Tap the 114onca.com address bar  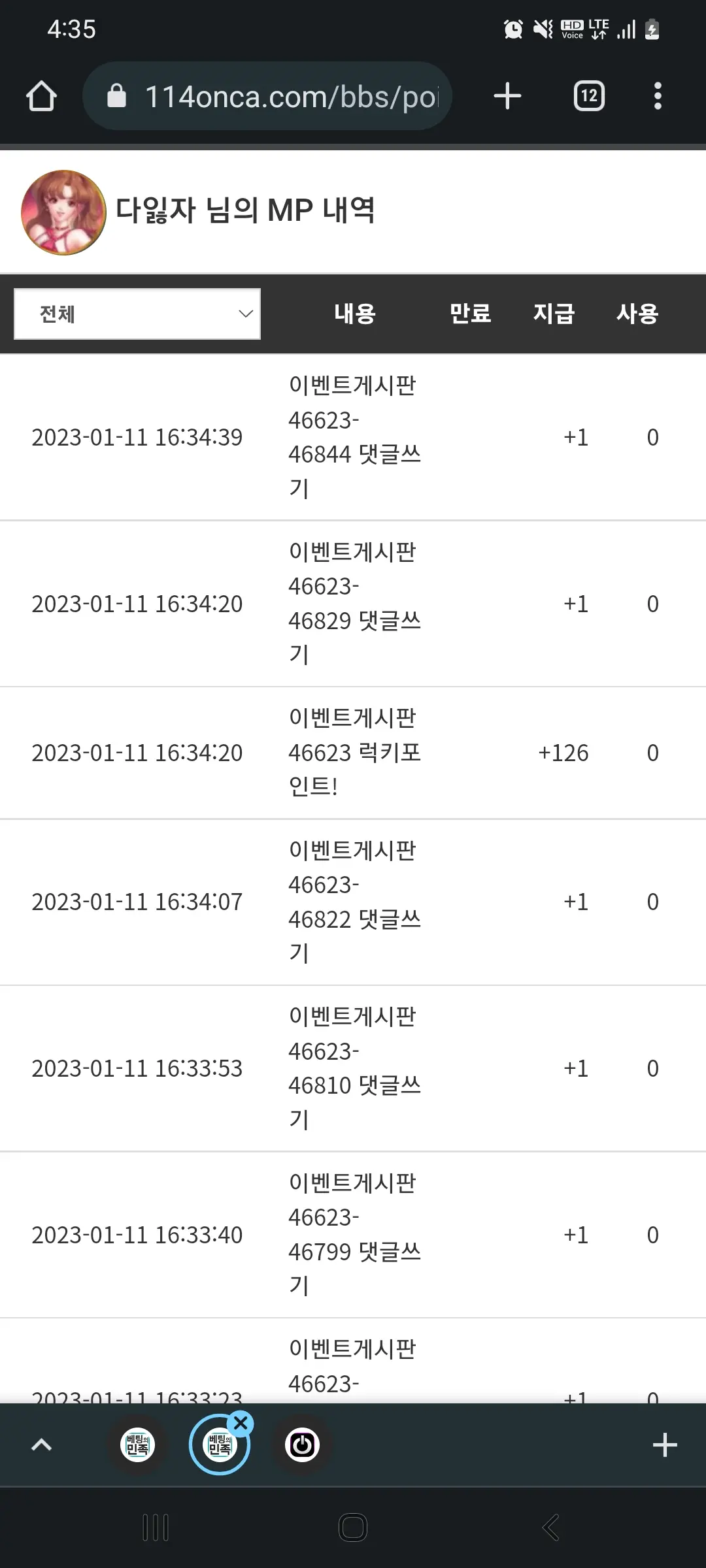[267, 96]
